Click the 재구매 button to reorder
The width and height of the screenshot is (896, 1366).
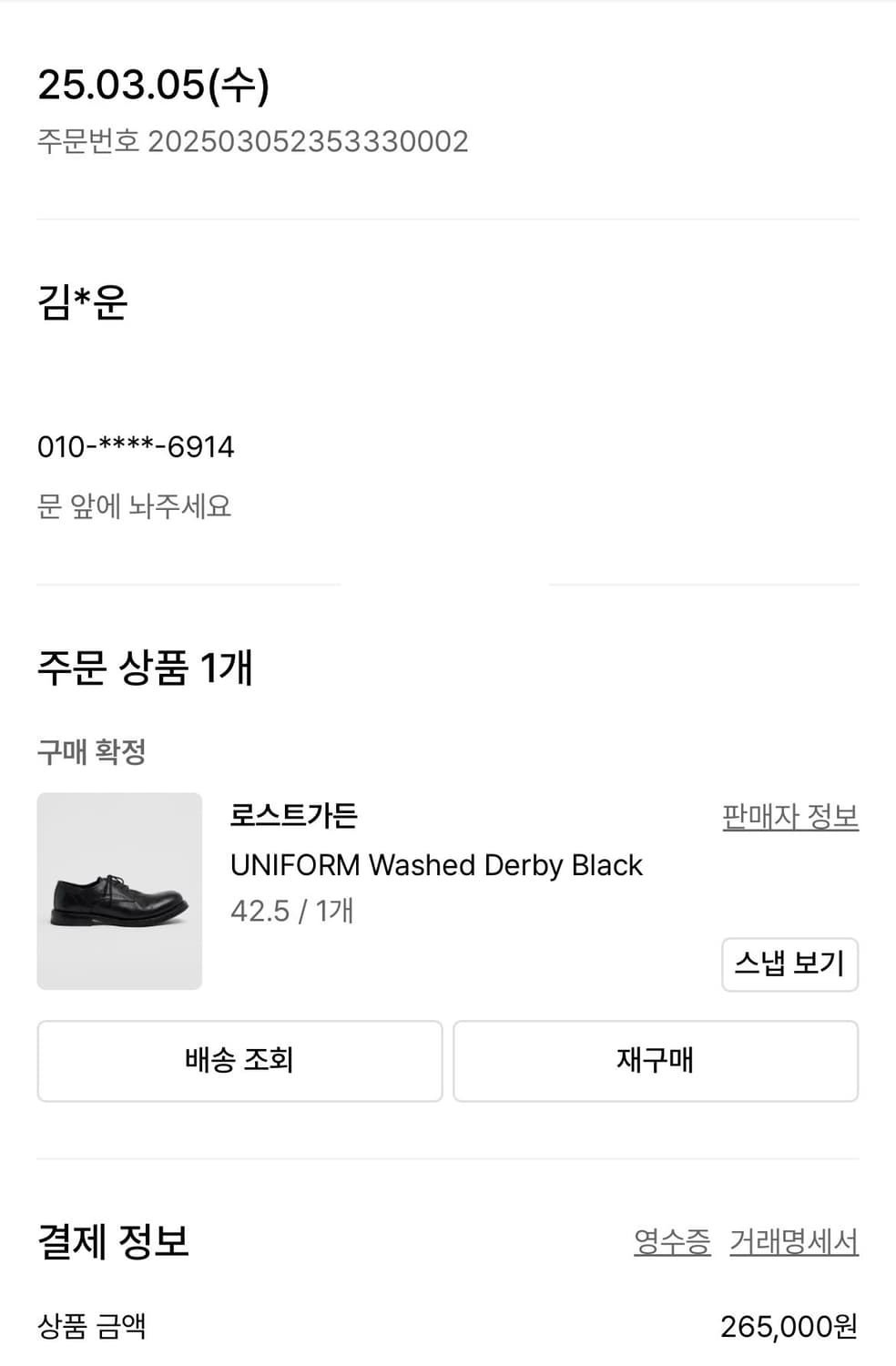point(656,1061)
